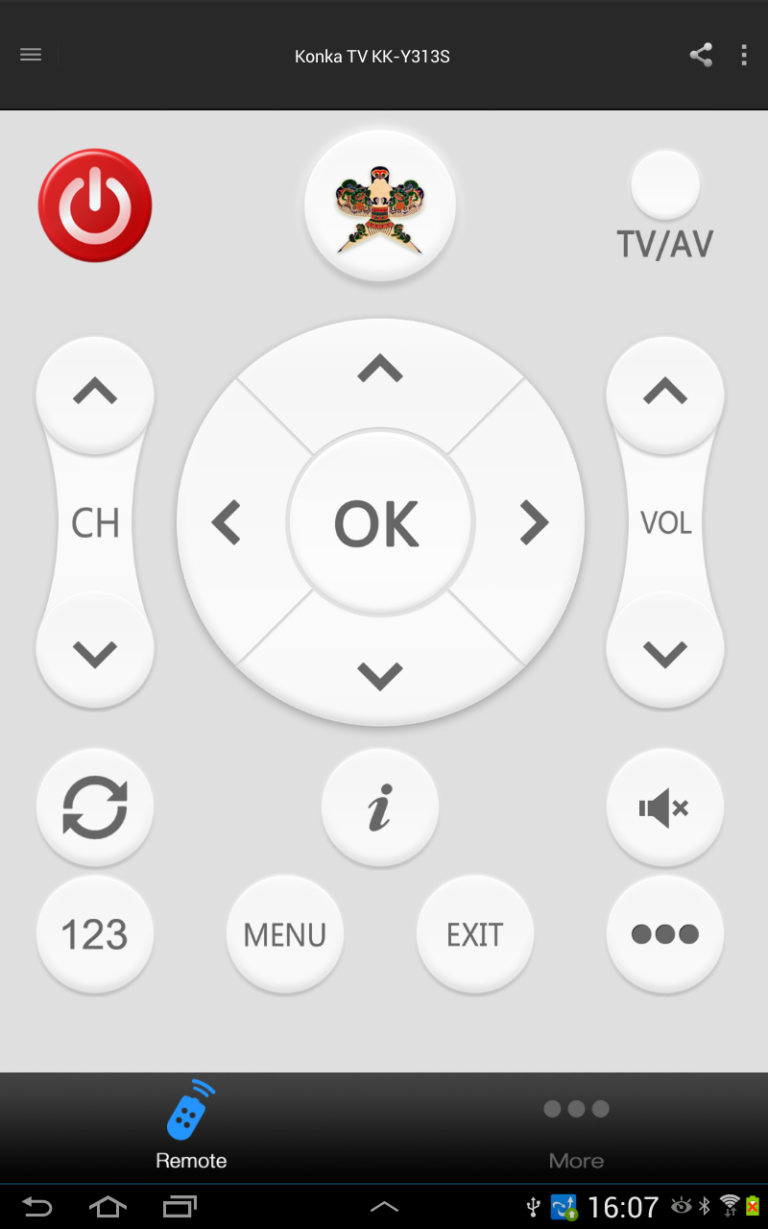Tap the left d-pad arrow
This screenshot has width=768, height=1229.
(x=228, y=521)
